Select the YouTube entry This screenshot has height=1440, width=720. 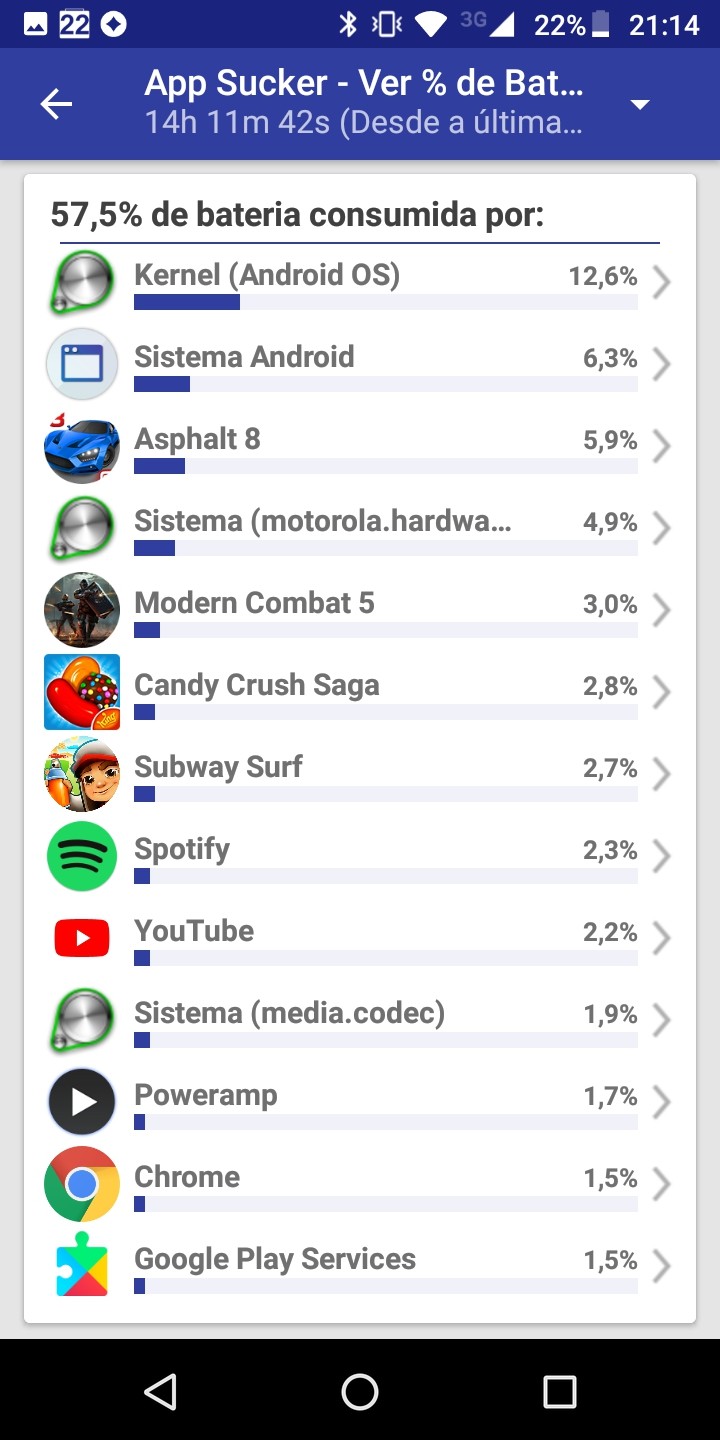(360, 940)
